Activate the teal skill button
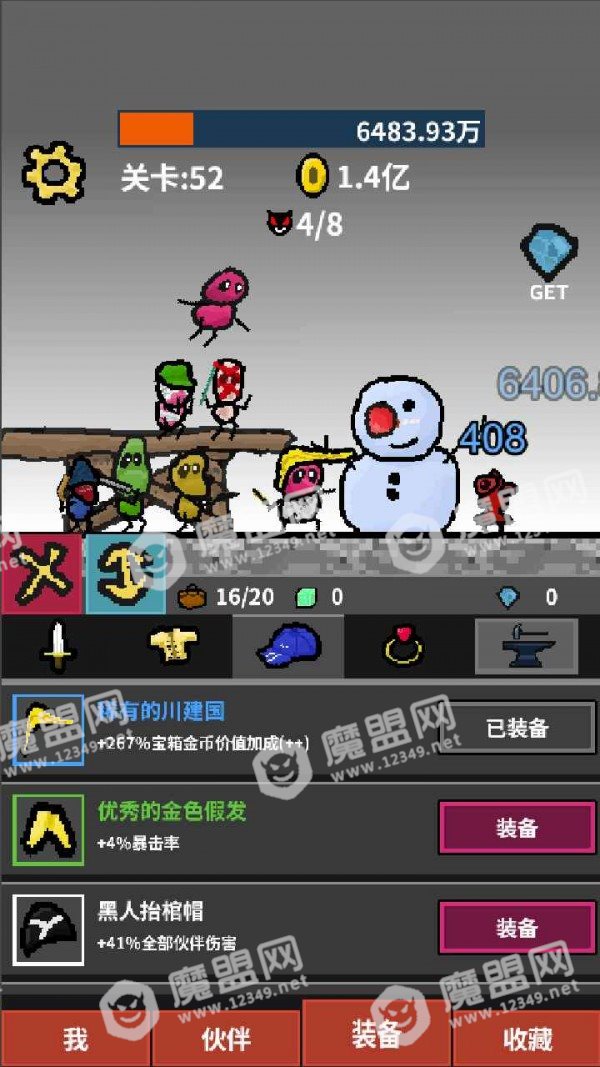Image resolution: width=600 pixels, height=1067 pixels. click(126, 574)
